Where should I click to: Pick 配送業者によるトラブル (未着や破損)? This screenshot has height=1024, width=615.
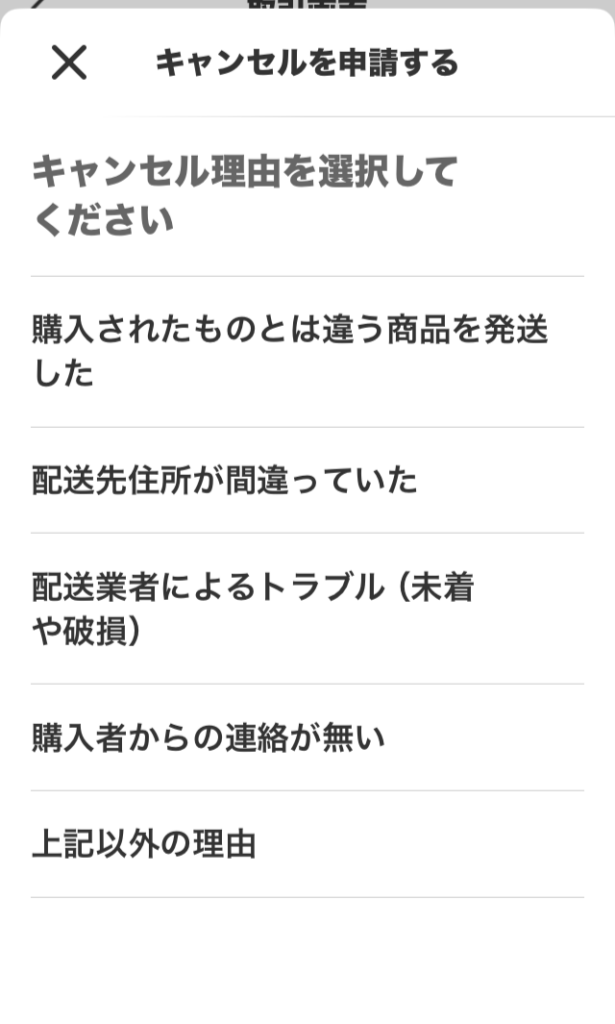252,610
